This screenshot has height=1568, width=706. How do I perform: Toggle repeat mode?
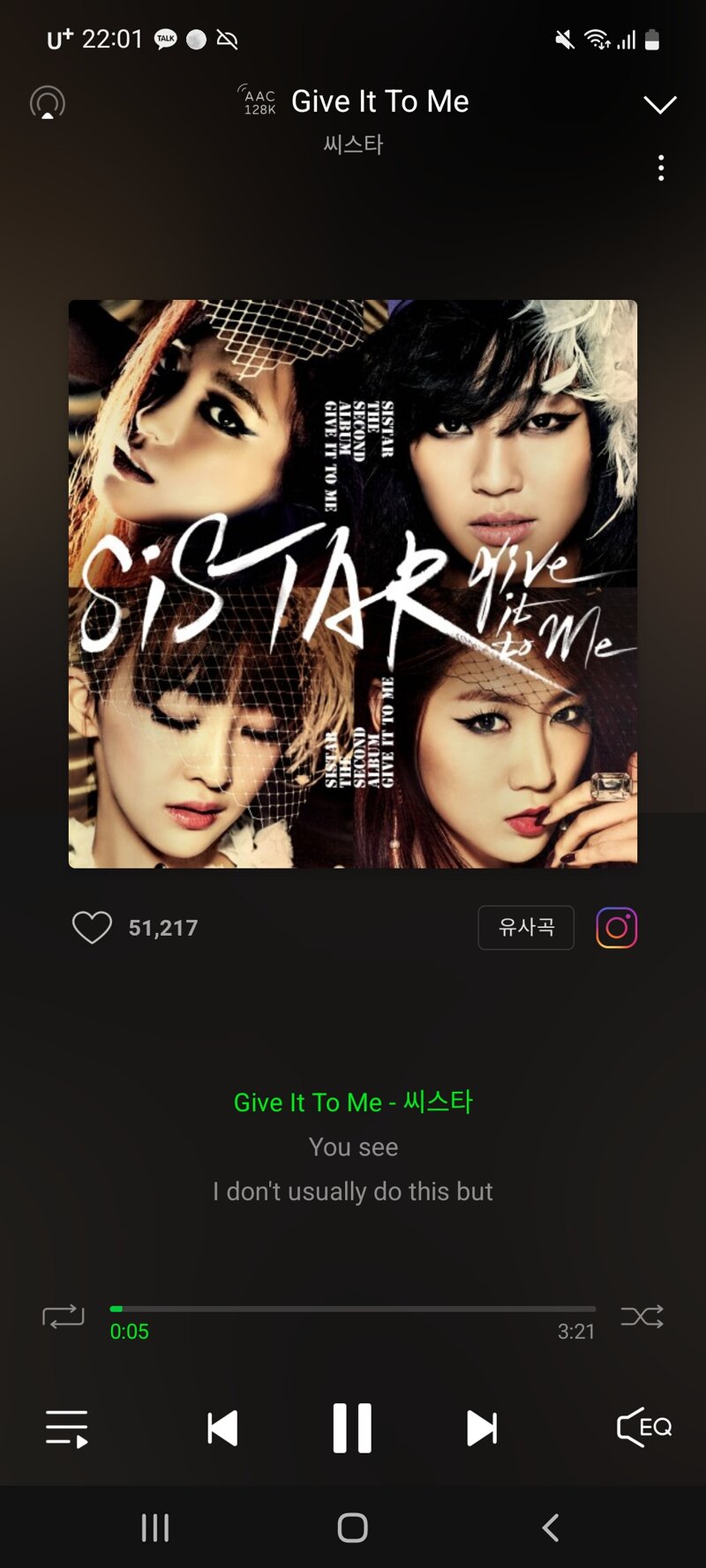pos(64,1317)
